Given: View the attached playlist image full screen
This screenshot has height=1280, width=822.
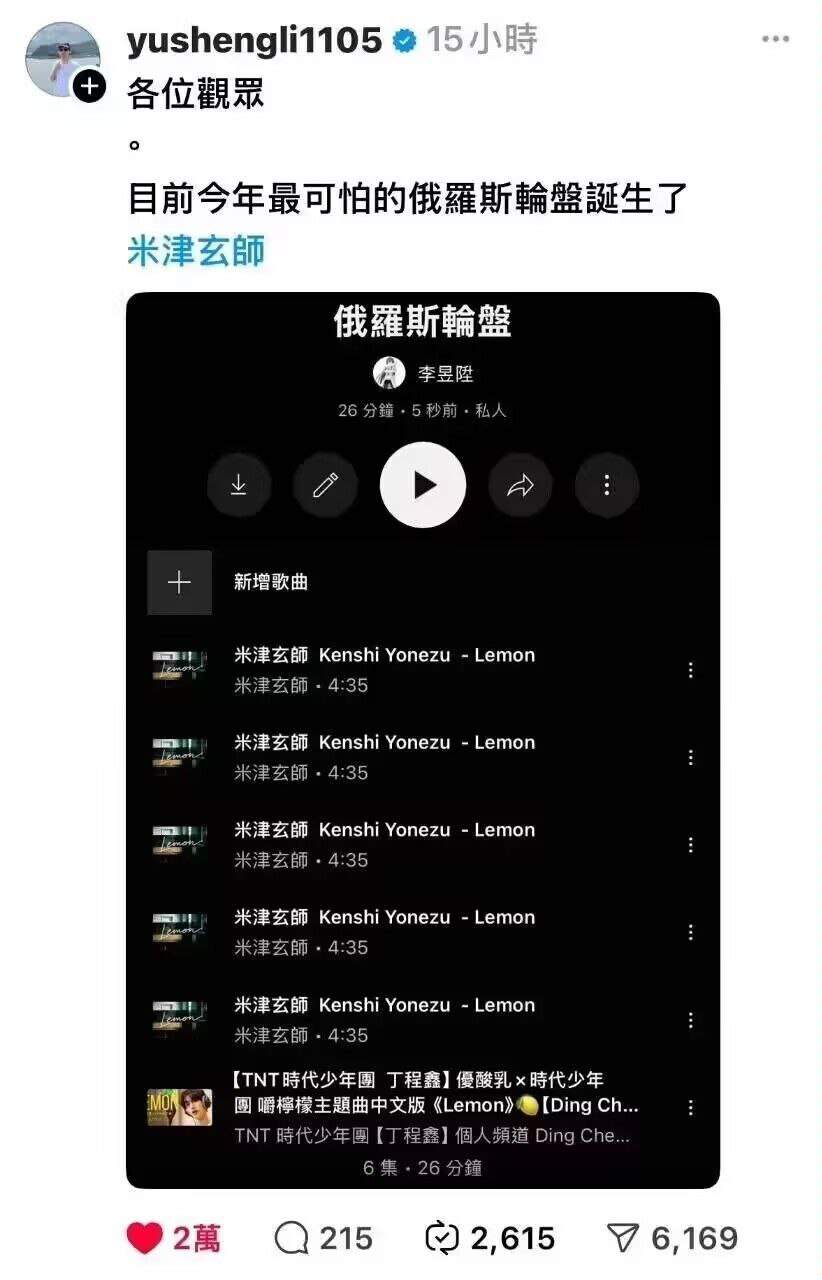Looking at the screenshot, I should click(x=423, y=740).
